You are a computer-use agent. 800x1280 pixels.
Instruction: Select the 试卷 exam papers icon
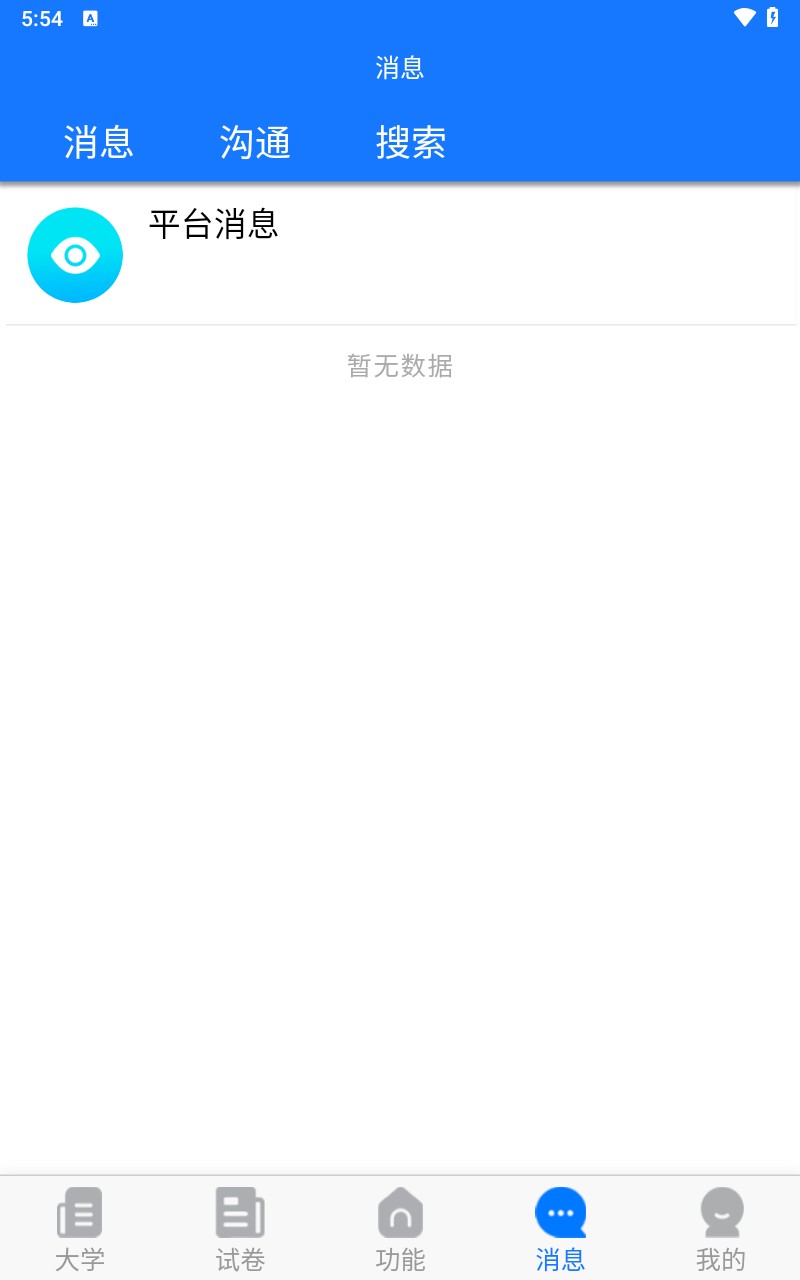[x=240, y=1211]
